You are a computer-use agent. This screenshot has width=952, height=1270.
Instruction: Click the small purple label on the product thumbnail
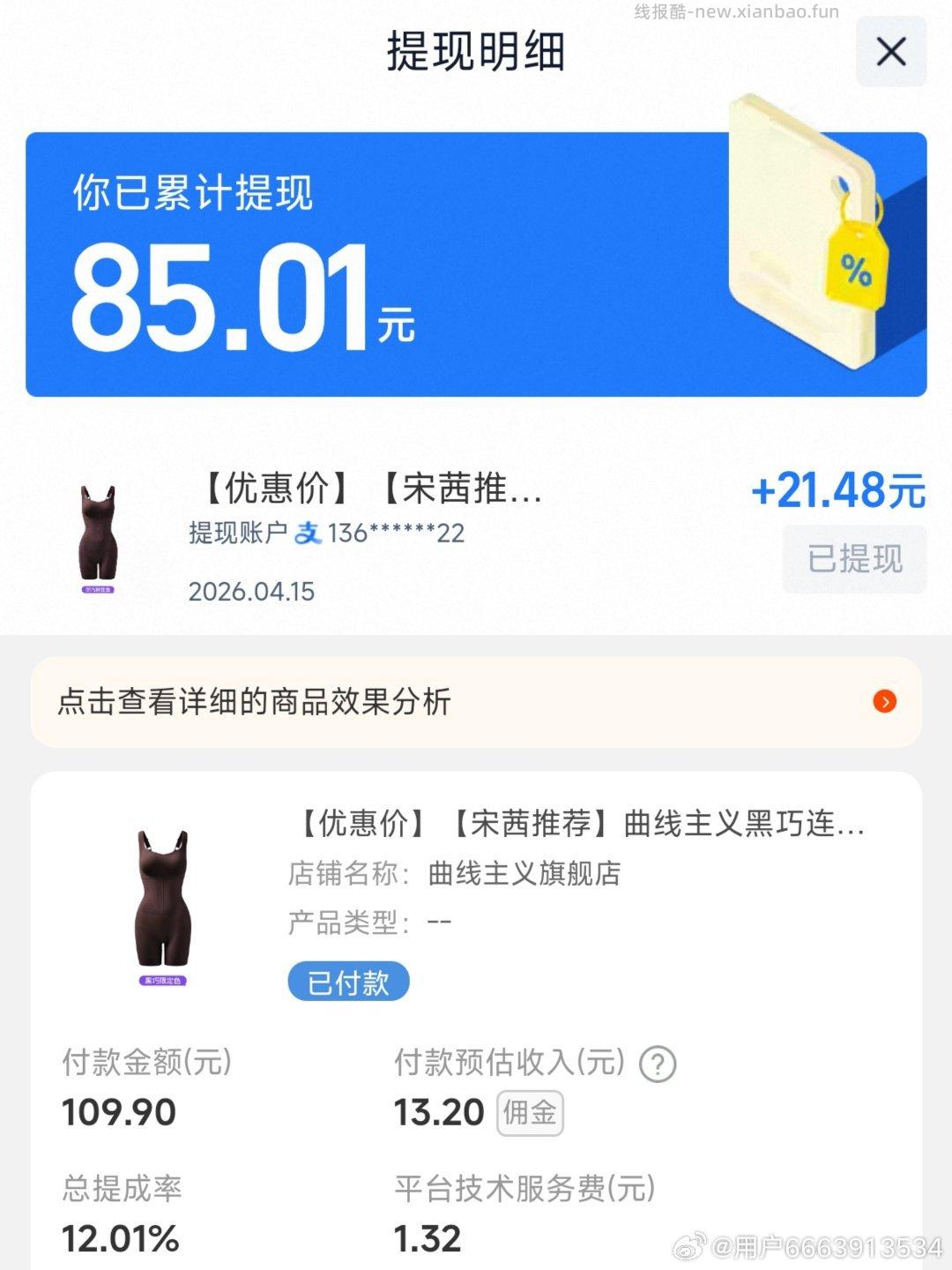point(100,588)
